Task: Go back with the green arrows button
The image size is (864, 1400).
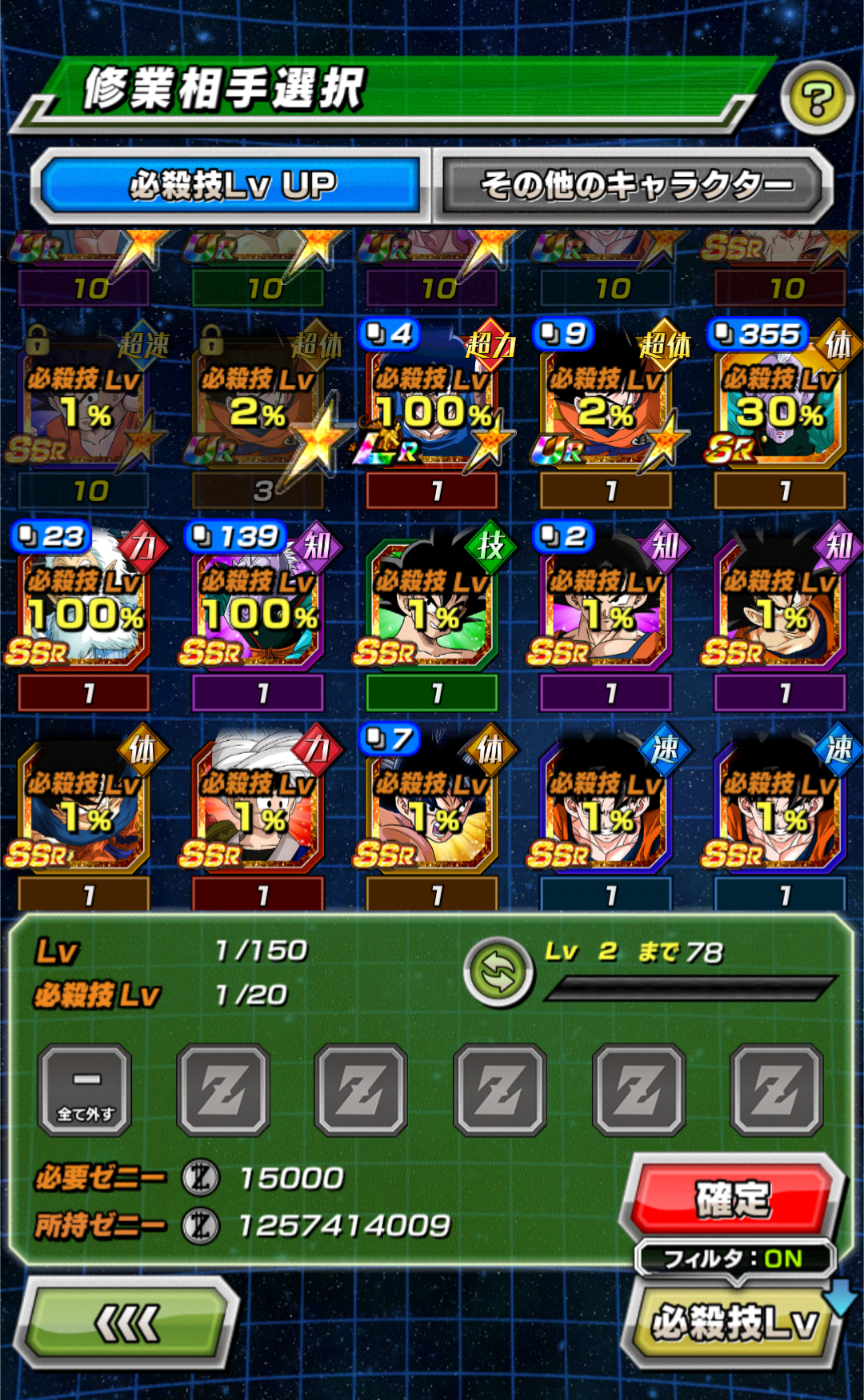Action: coord(127,1322)
